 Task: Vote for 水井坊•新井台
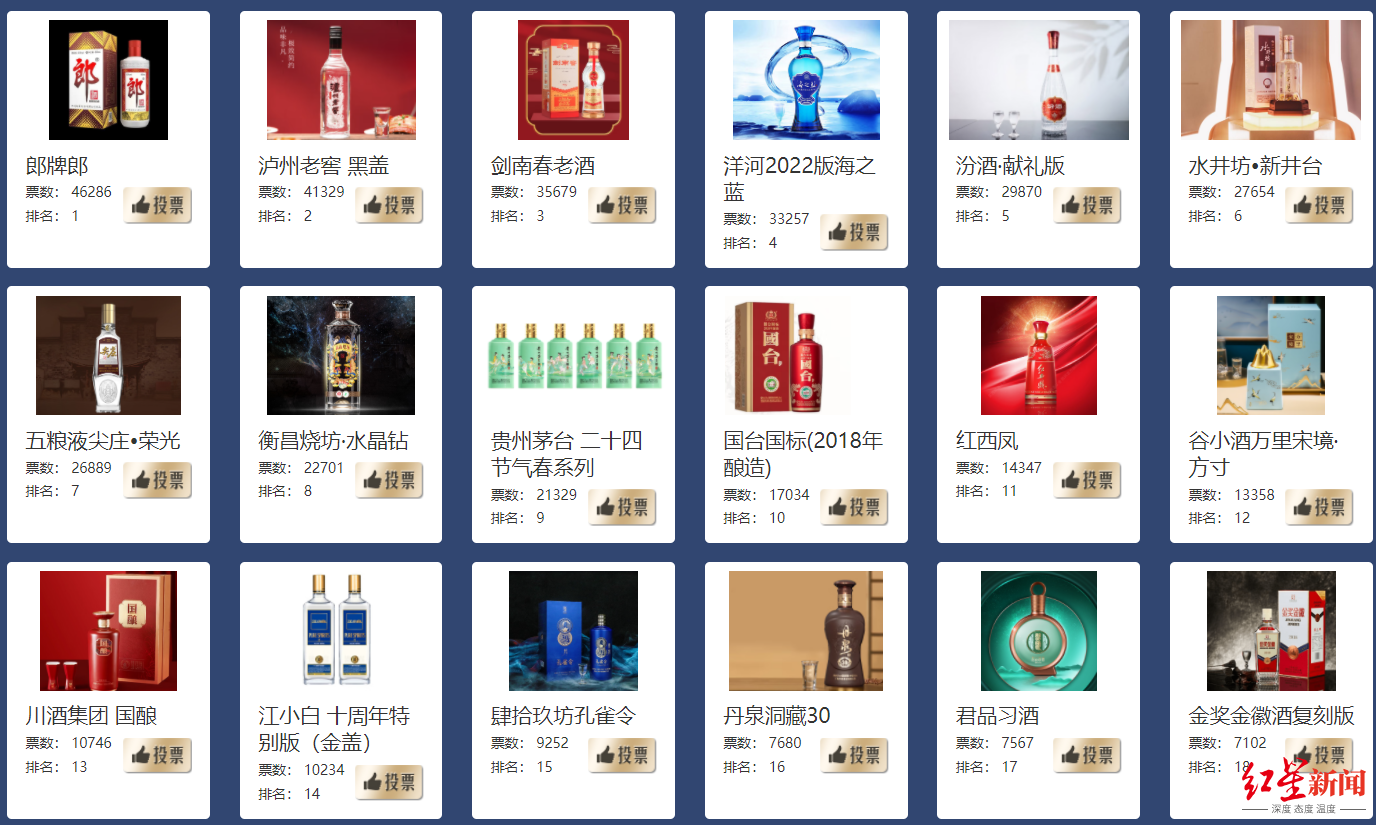point(1318,205)
